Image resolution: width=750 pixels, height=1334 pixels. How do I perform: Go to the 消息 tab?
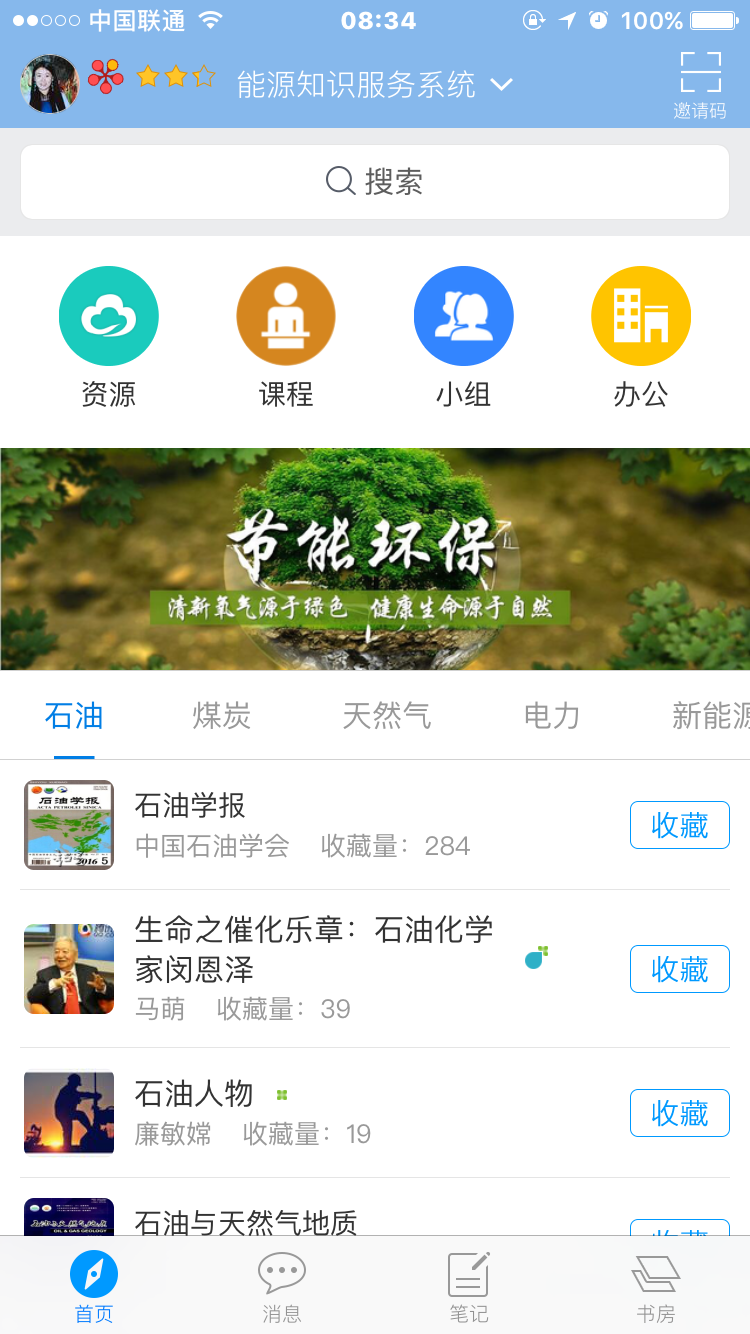(281, 1287)
